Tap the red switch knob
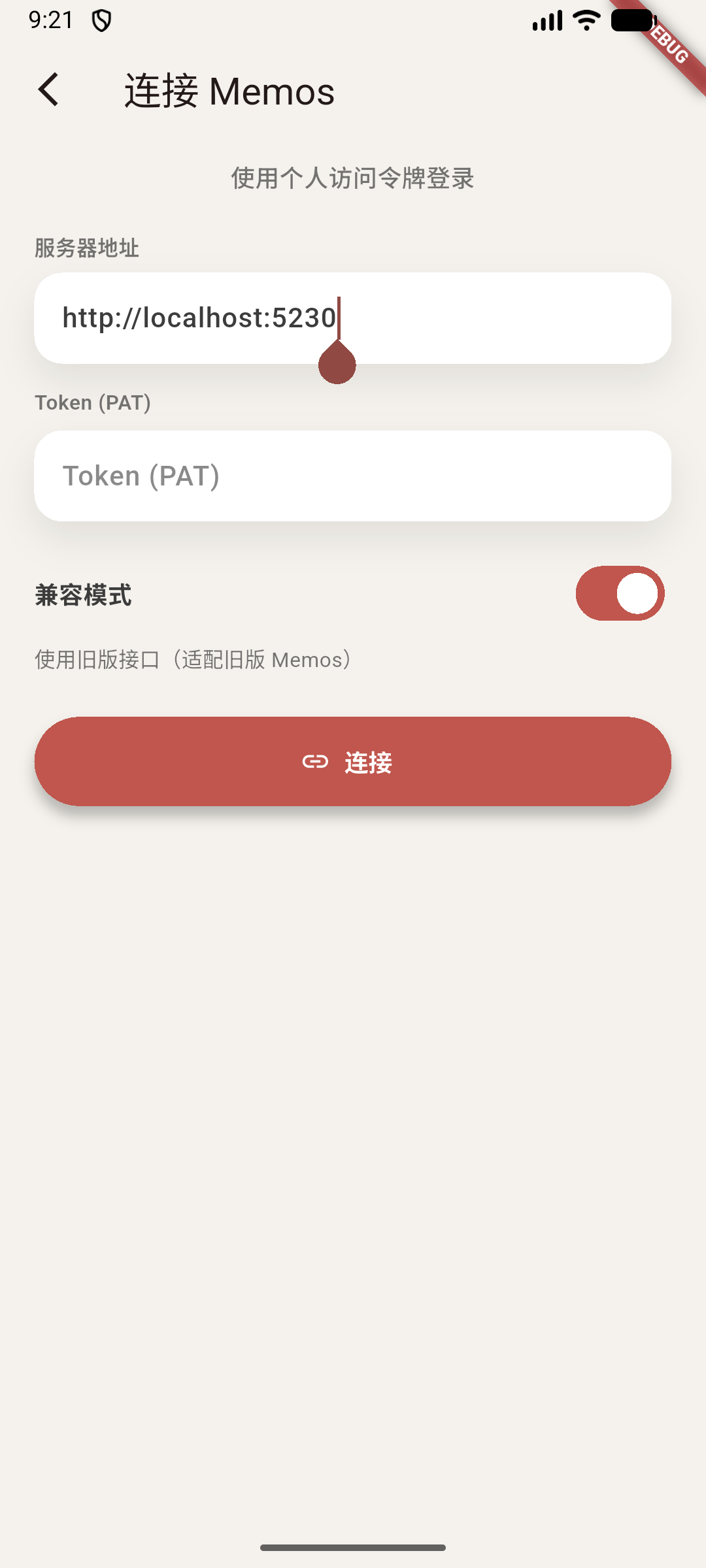The height and width of the screenshot is (1568, 706). (637, 592)
